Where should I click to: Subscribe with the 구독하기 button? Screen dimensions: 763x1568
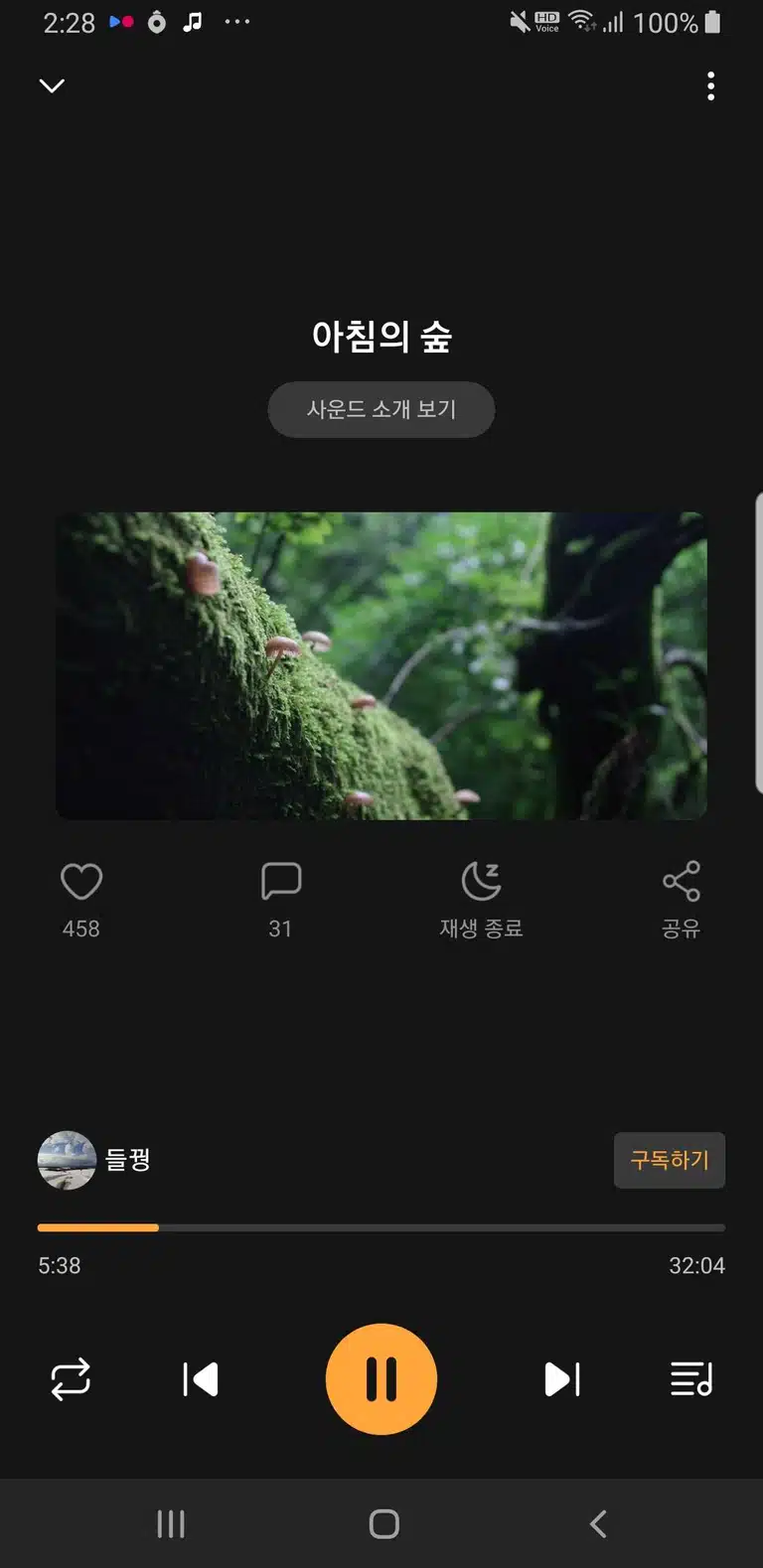pos(670,1160)
